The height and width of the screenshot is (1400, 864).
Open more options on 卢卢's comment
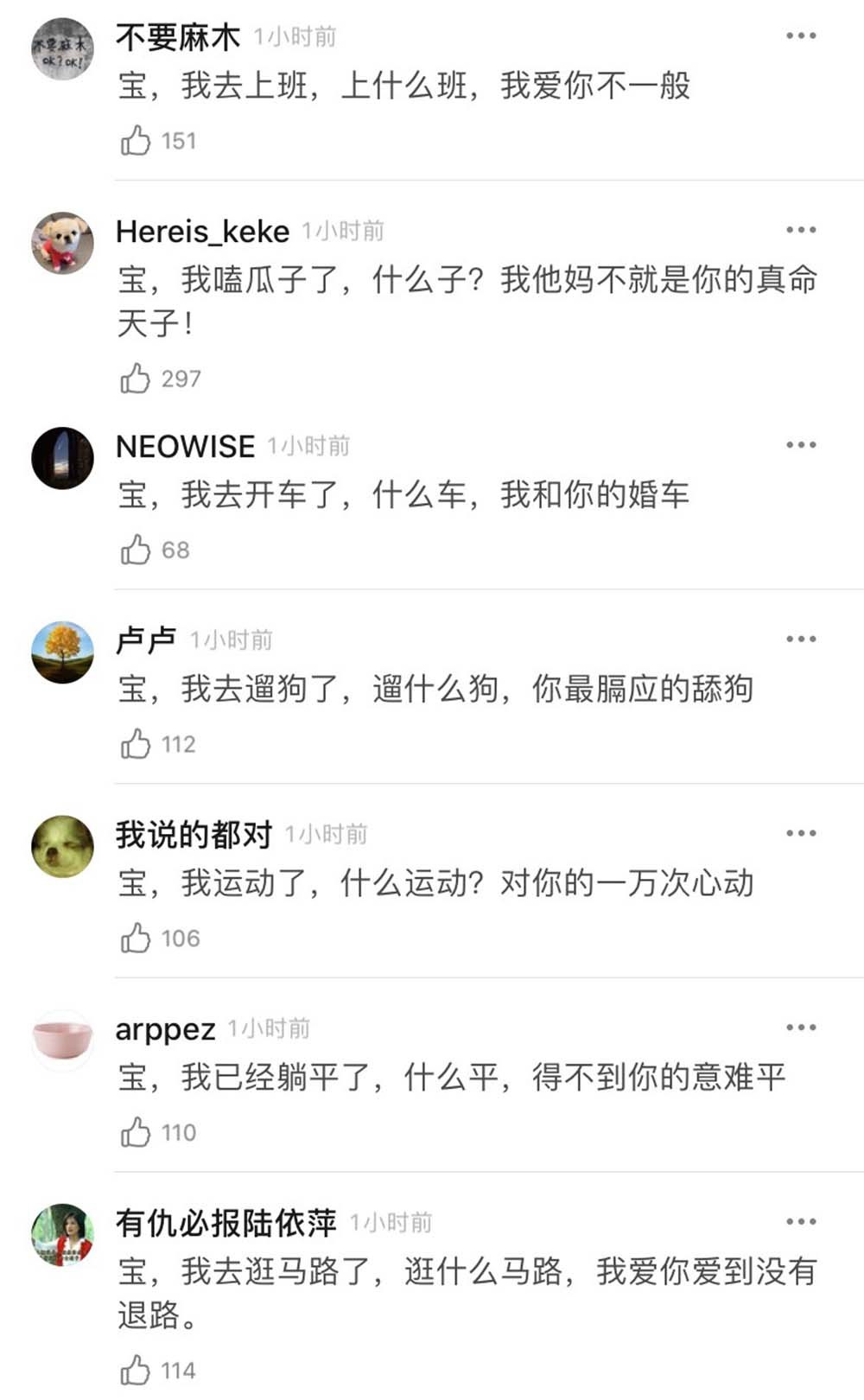coord(801,640)
